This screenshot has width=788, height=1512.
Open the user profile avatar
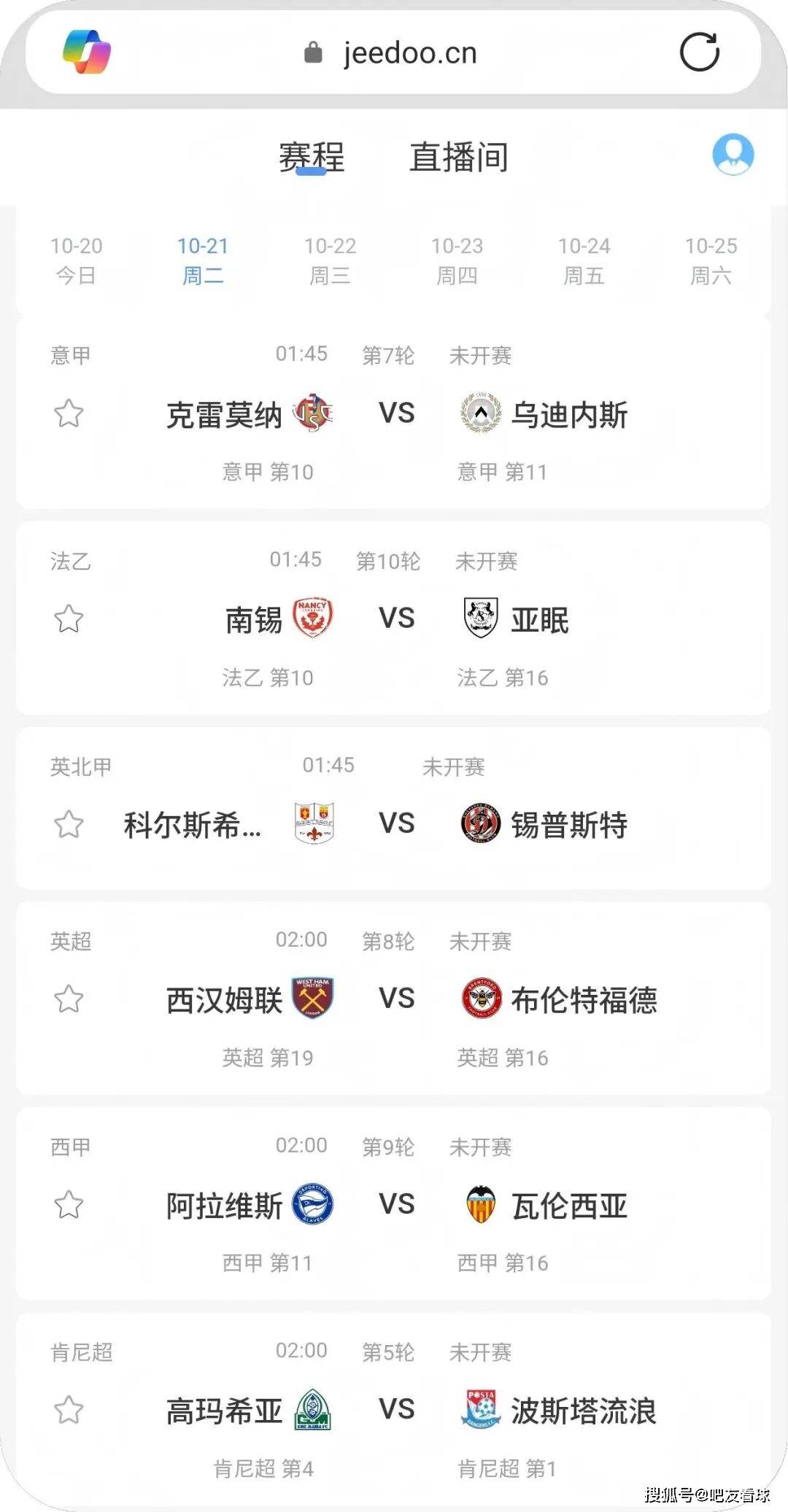coord(733,154)
